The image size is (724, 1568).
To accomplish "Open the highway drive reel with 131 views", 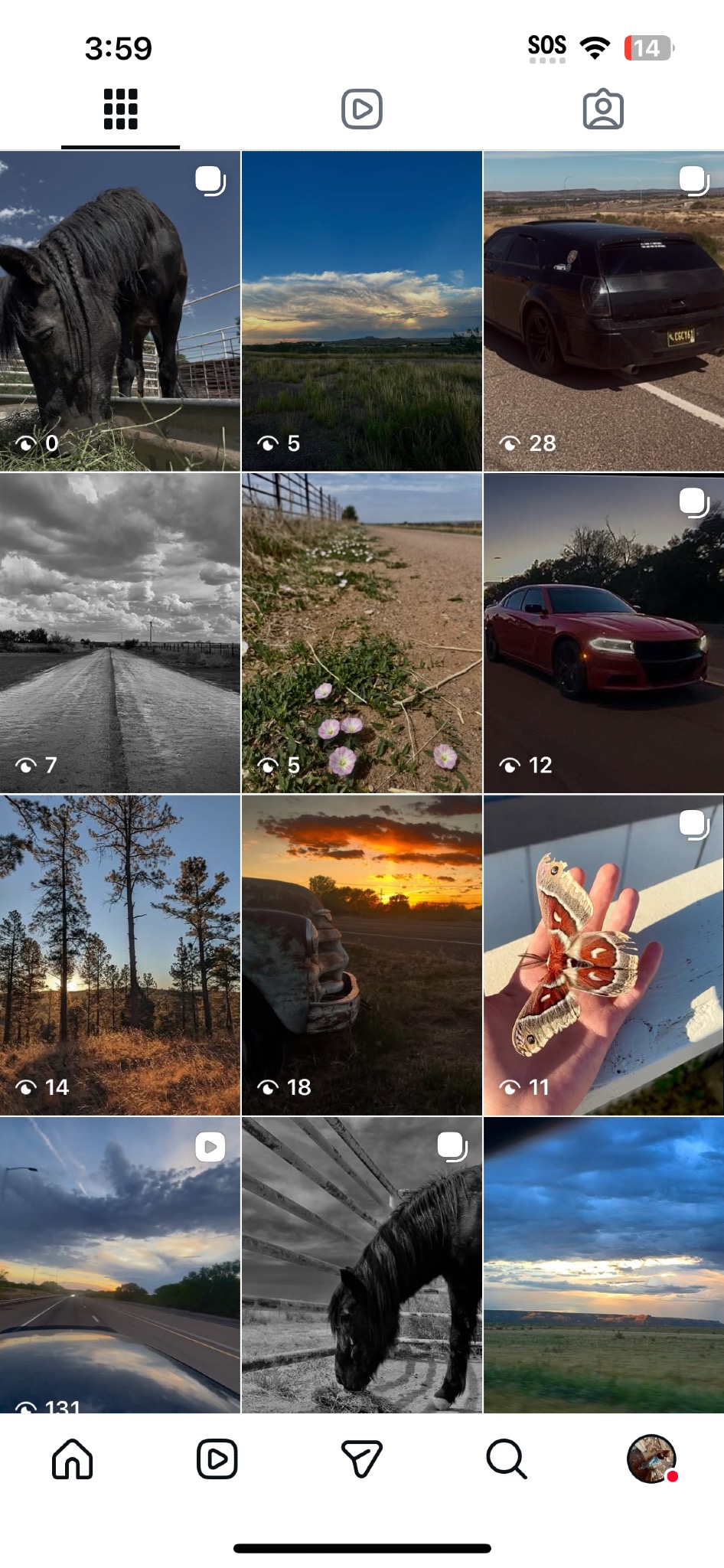I will [x=120, y=1265].
